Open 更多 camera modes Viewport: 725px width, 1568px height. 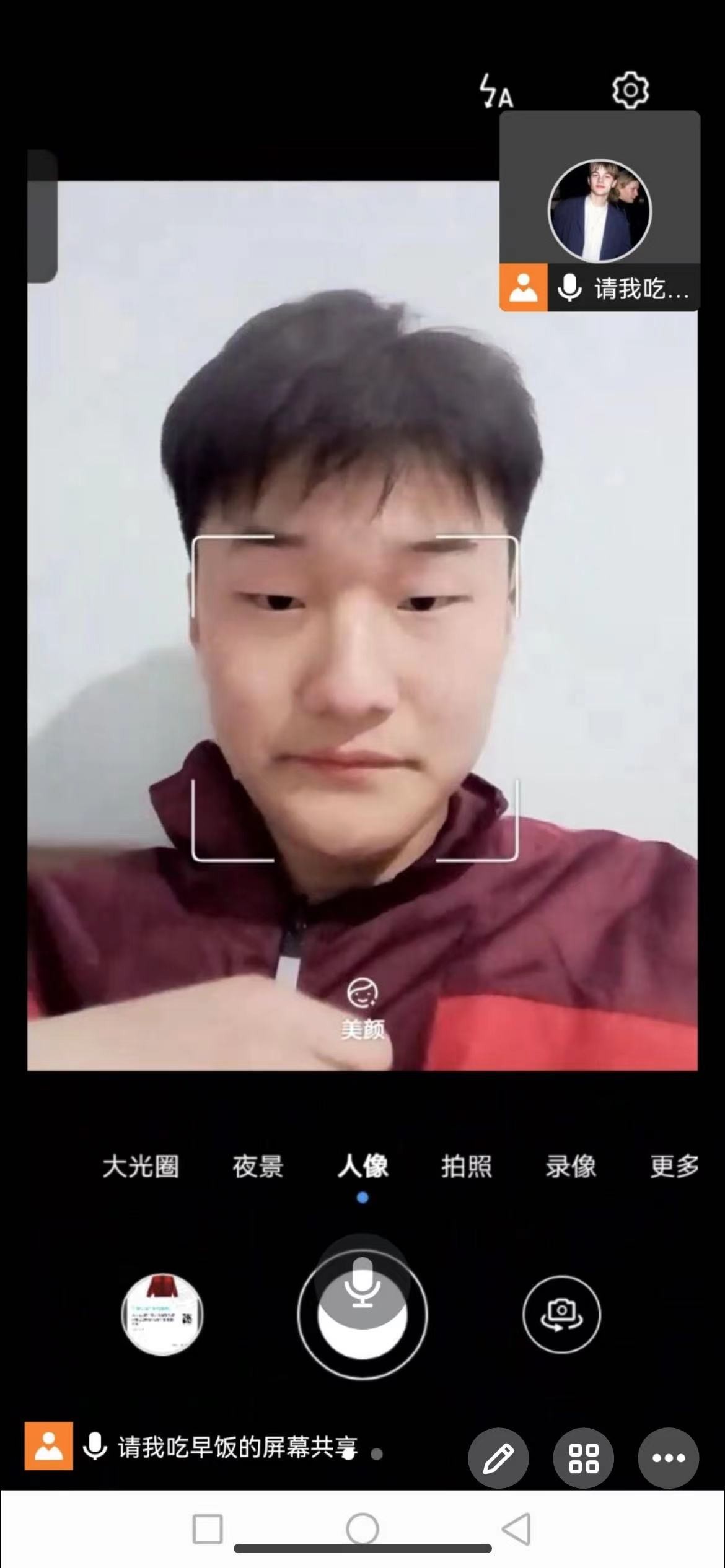[674, 1167]
